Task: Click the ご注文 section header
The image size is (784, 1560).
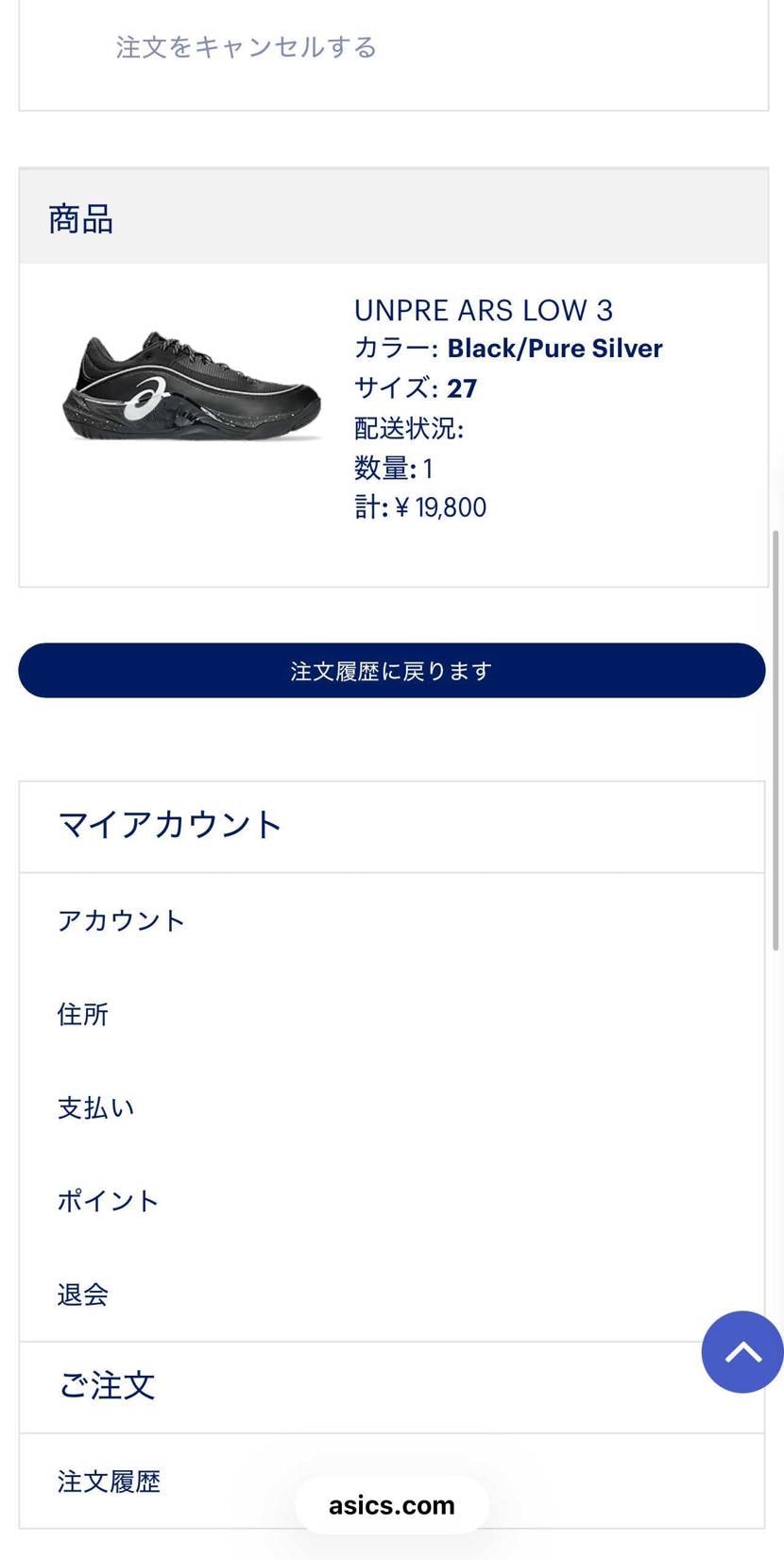Action: pyautogui.click(x=107, y=1385)
